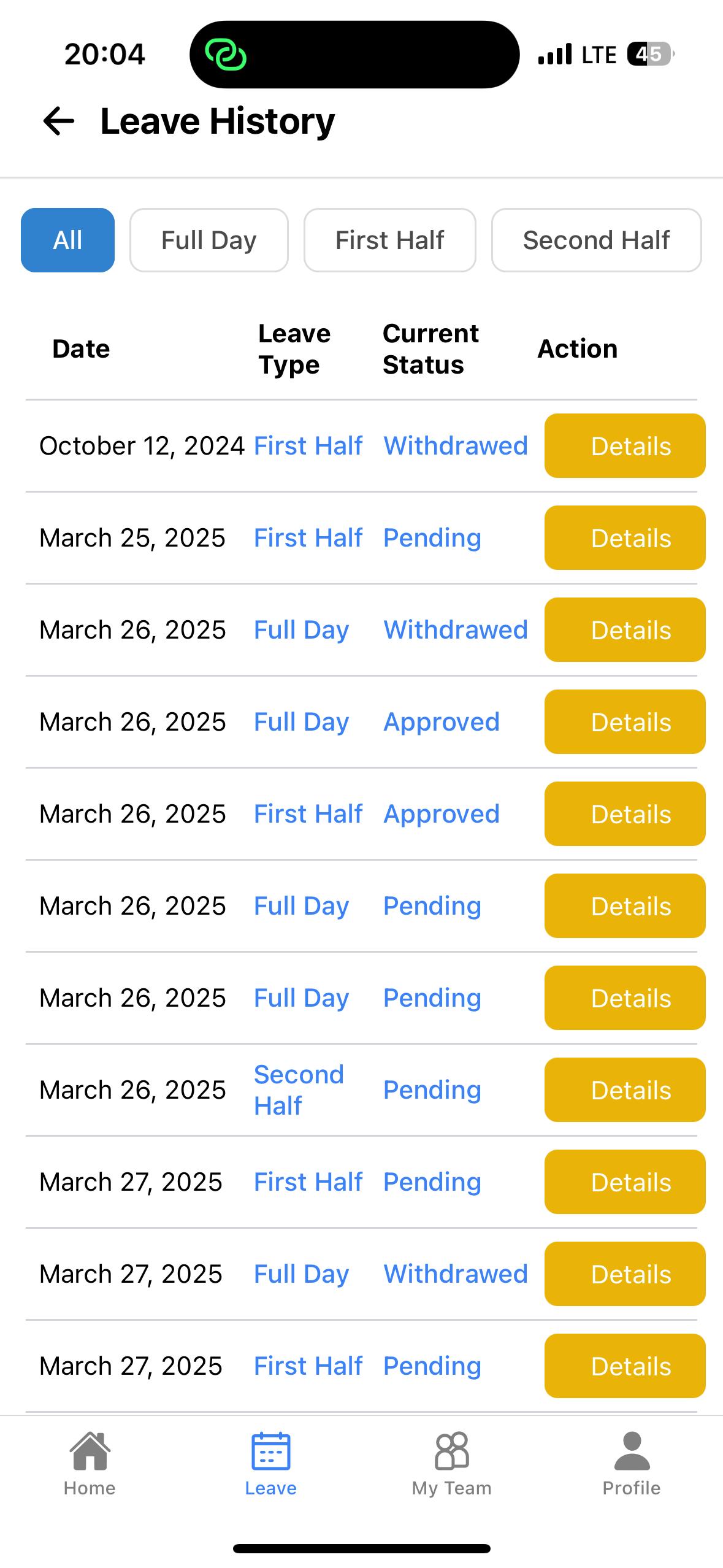723x1568 pixels.
Task: Open Details for March 26 Second Half leave
Action: pos(624,1090)
